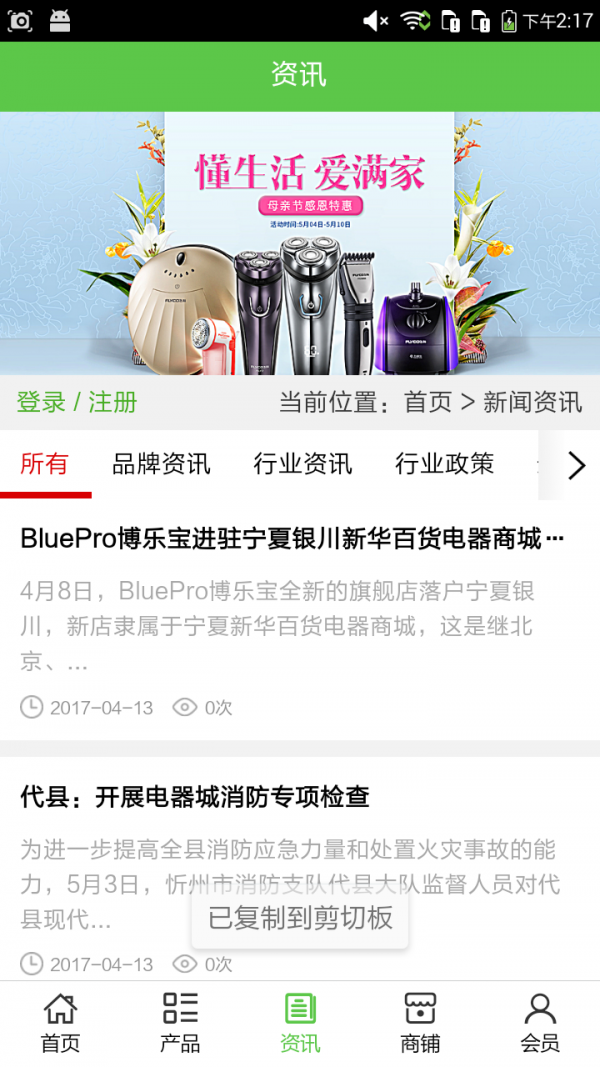Image resolution: width=600 pixels, height=1067 pixels.
Task: Open the BluePro博乐宝 news article
Action: (292, 539)
